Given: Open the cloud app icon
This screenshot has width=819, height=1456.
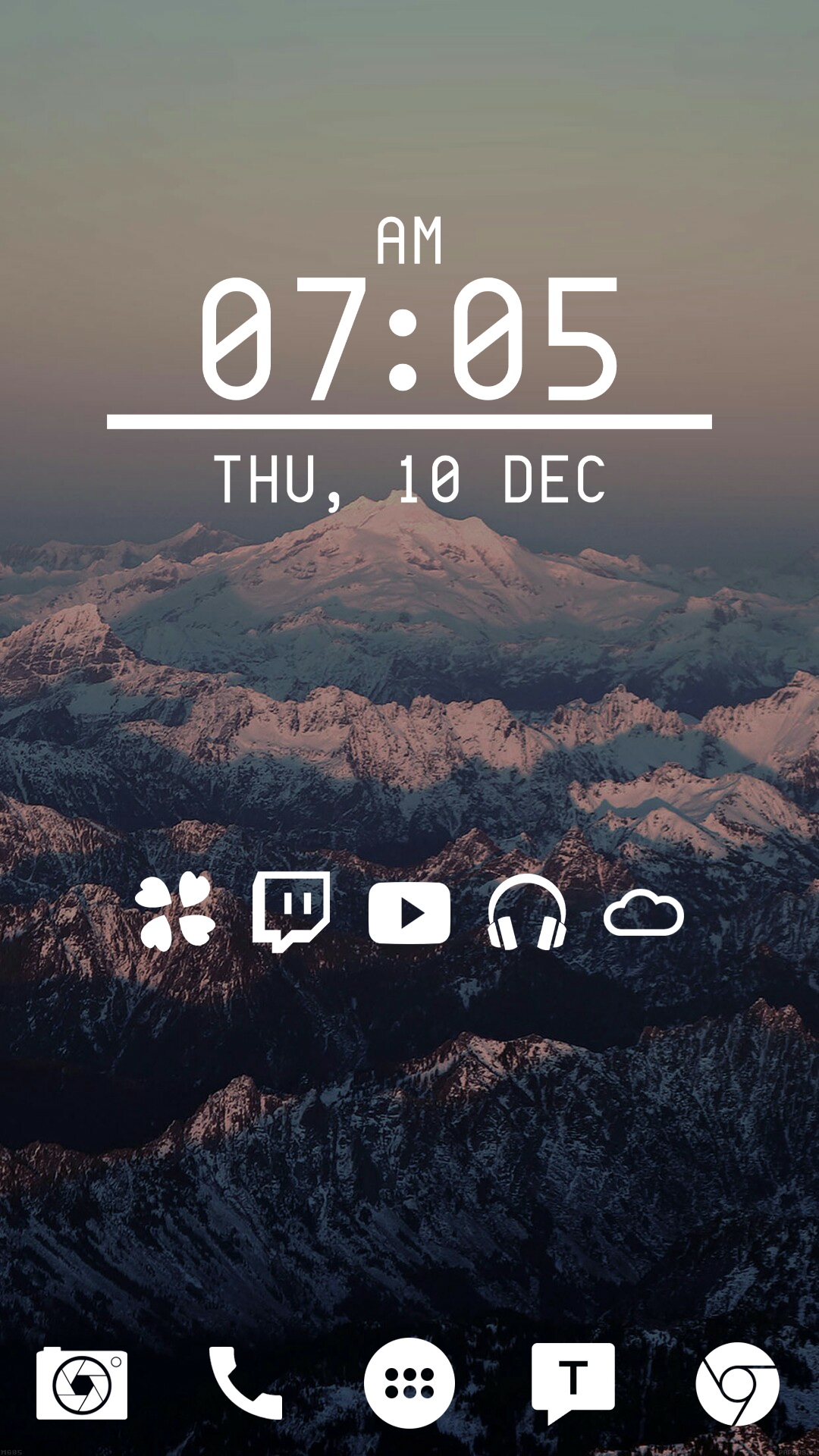Looking at the screenshot, I should pyautogui.click(x=644, y=913).
